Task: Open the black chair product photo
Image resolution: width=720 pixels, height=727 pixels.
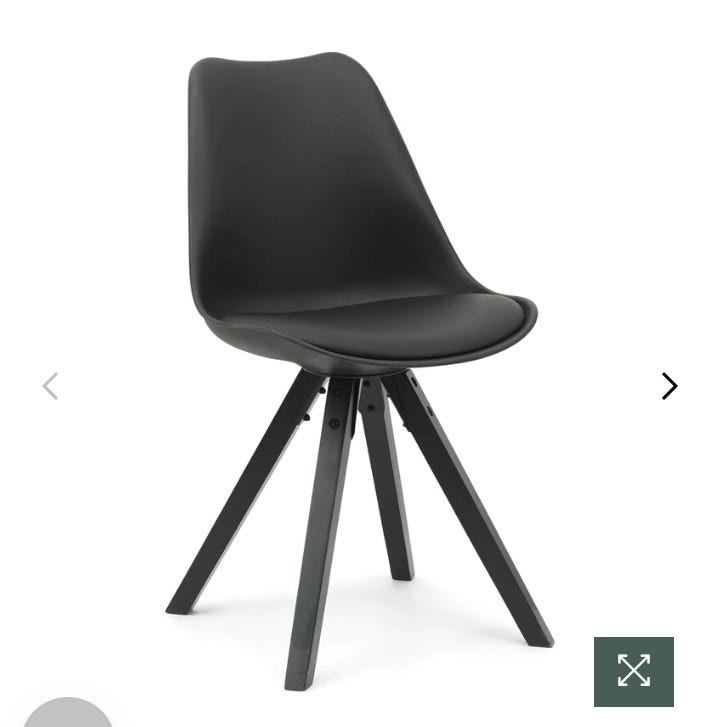Action: [x=360, y=300]
